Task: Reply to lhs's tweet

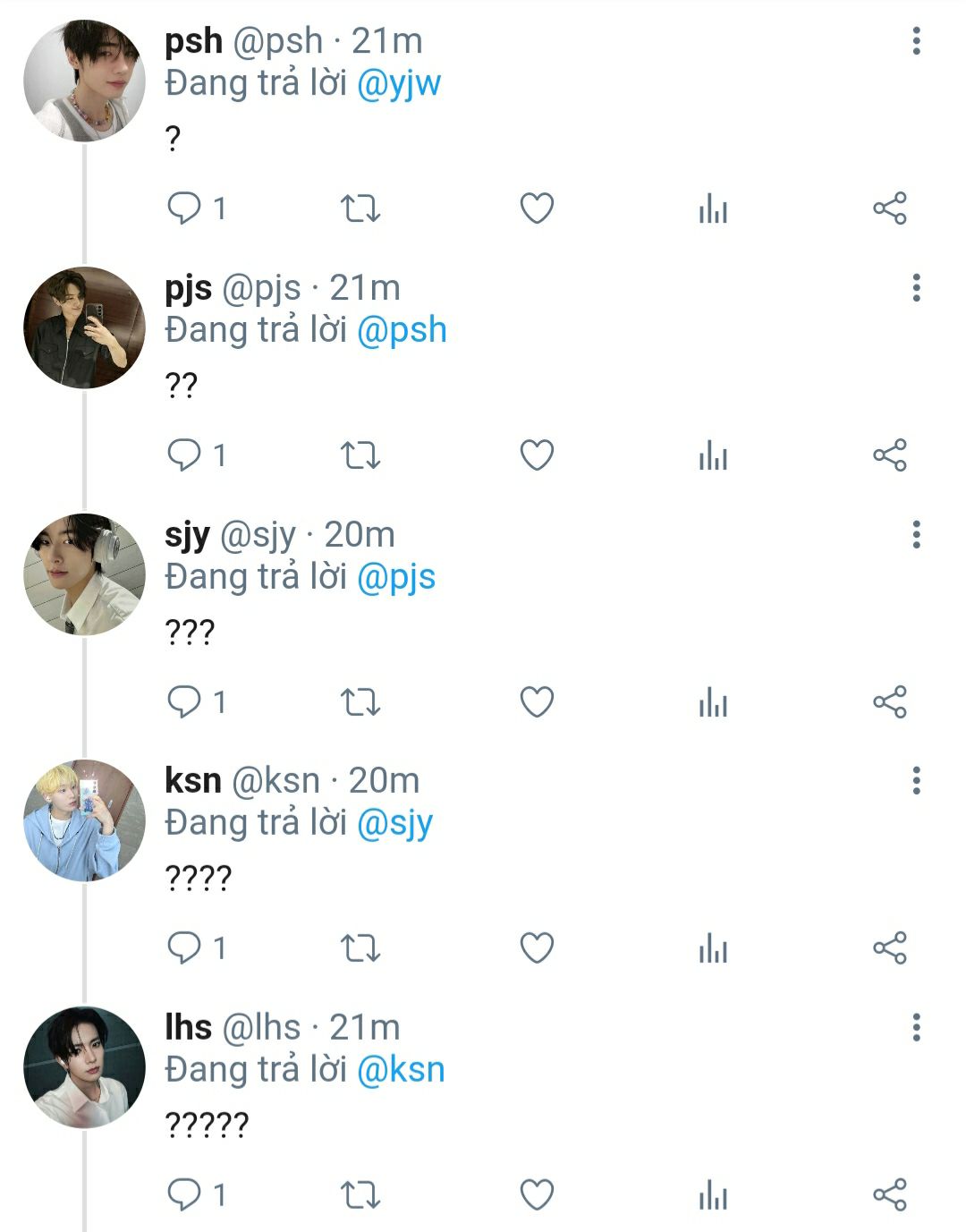Action: pos(184,1194)
